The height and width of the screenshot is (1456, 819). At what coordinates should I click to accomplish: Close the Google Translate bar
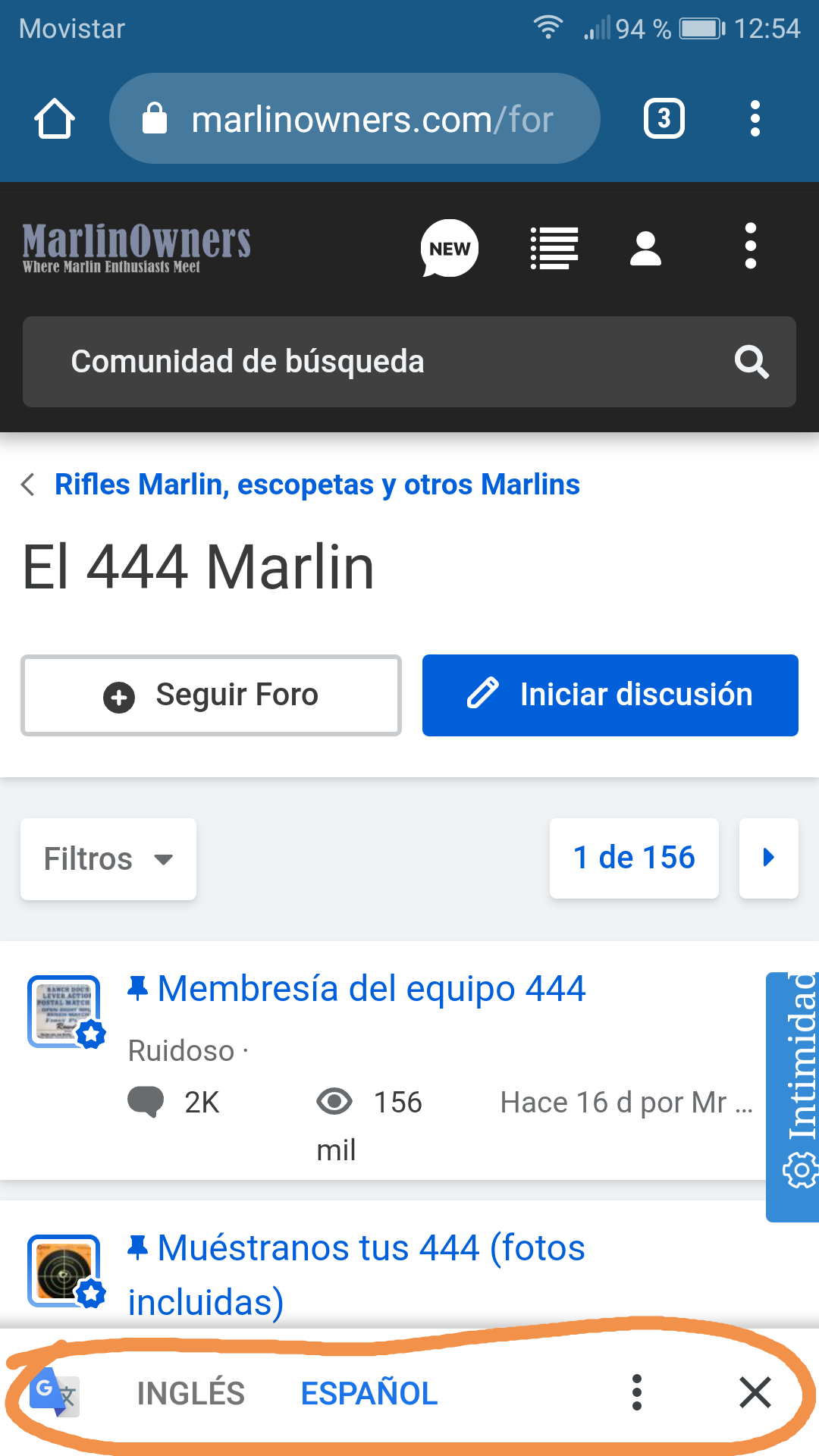pyautogui.click(x=755, y=1392)
